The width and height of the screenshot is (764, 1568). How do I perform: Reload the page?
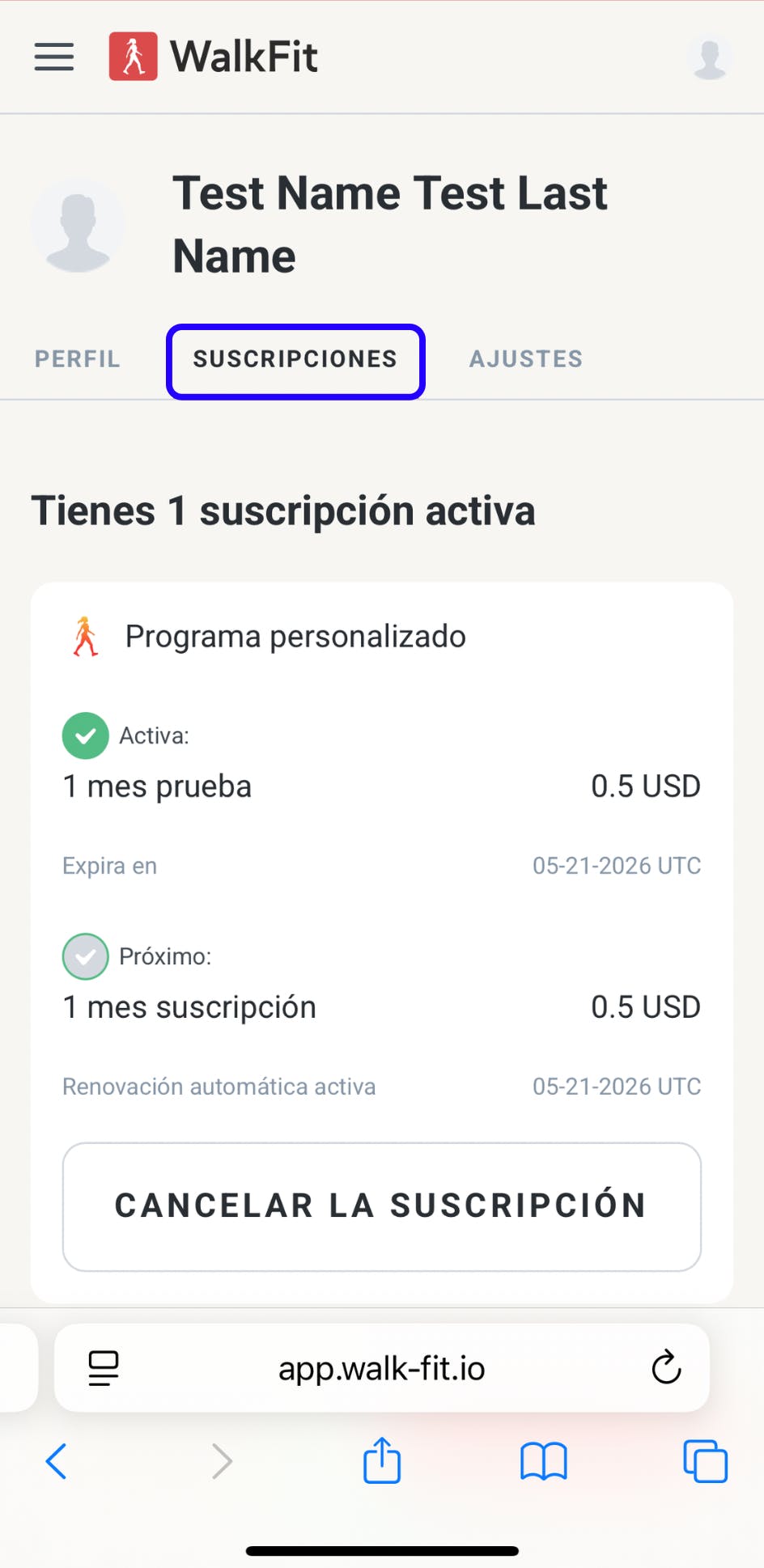(666, 1368)
